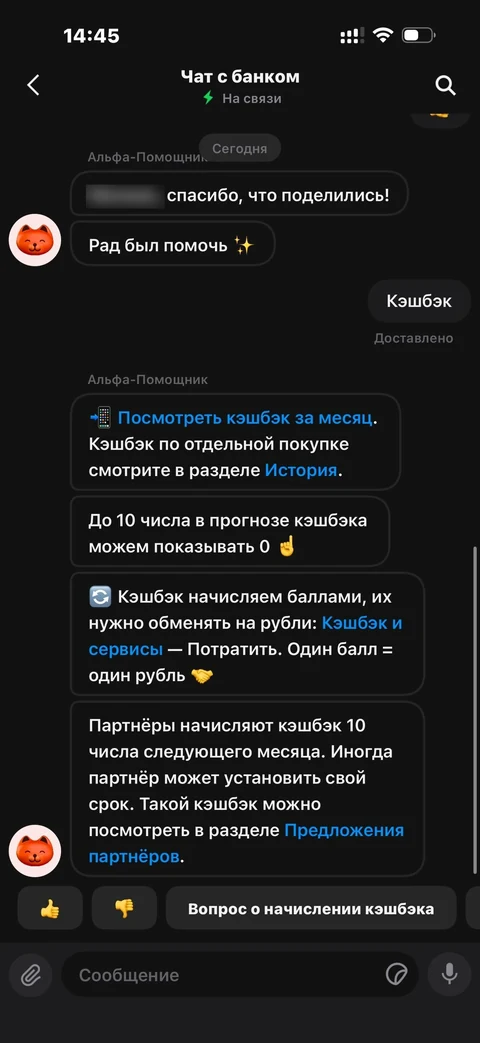Open the История link
The height and width of the screenshot is (1043, 480).
(x=300, y=470)
